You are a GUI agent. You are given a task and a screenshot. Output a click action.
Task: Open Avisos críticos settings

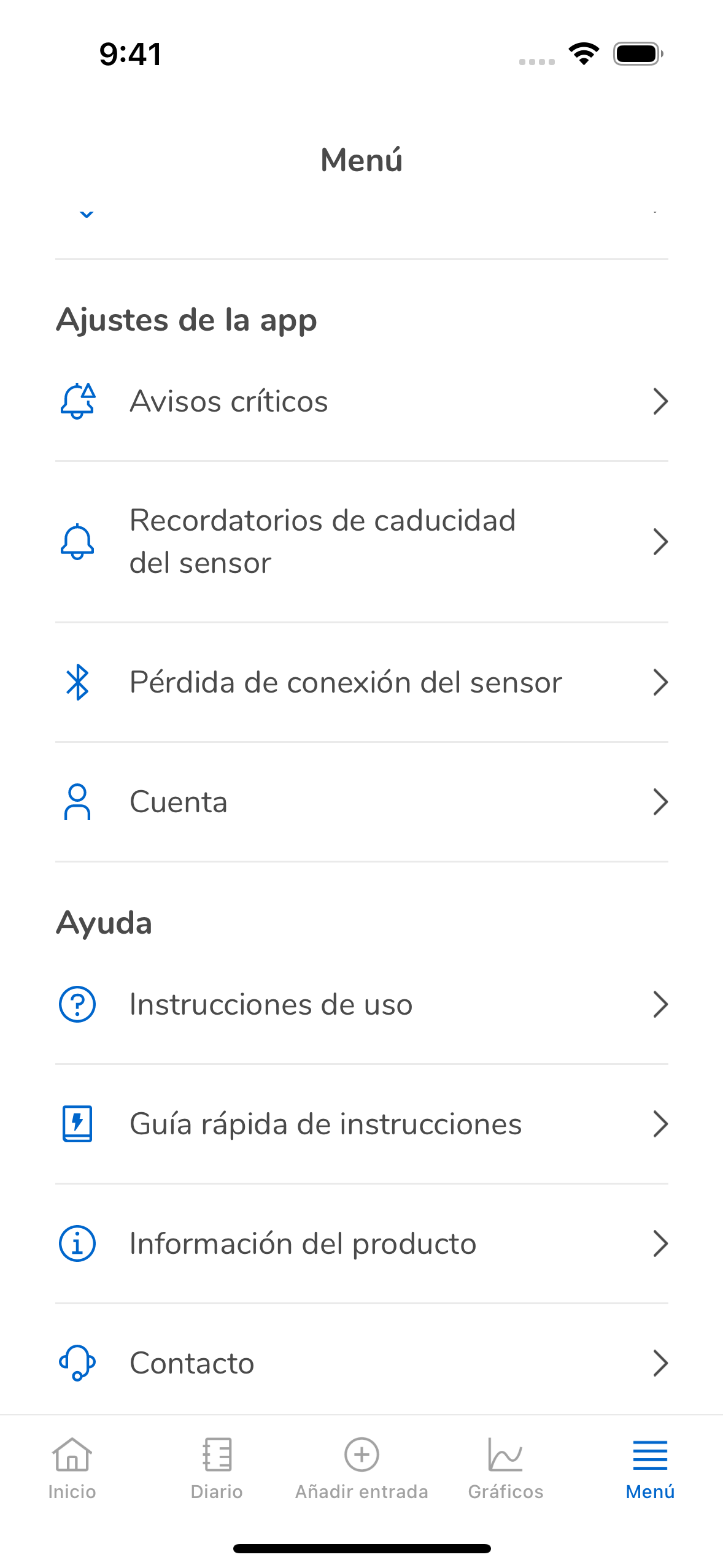click(361, 401)
